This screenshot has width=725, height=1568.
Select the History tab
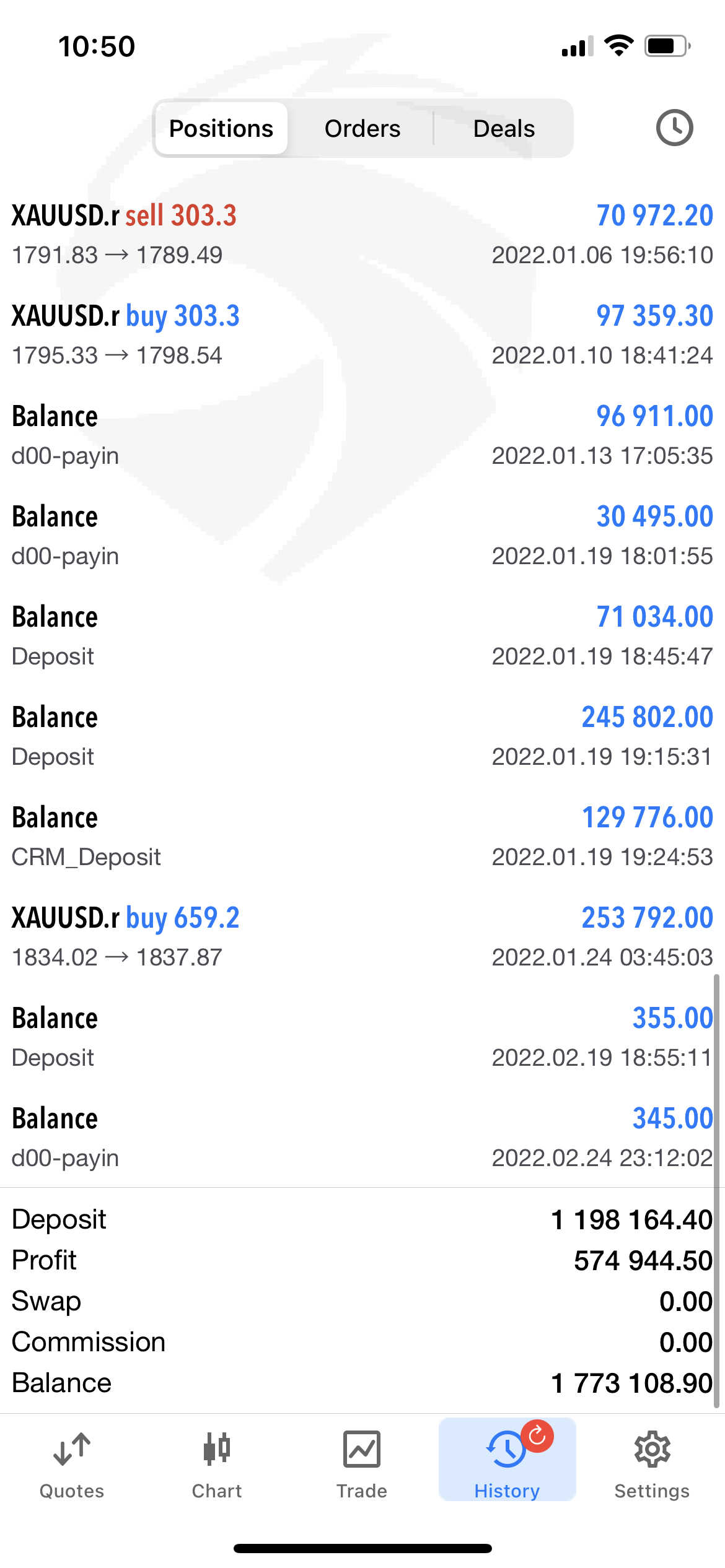pyautogui.click(x=507, y=1464)
